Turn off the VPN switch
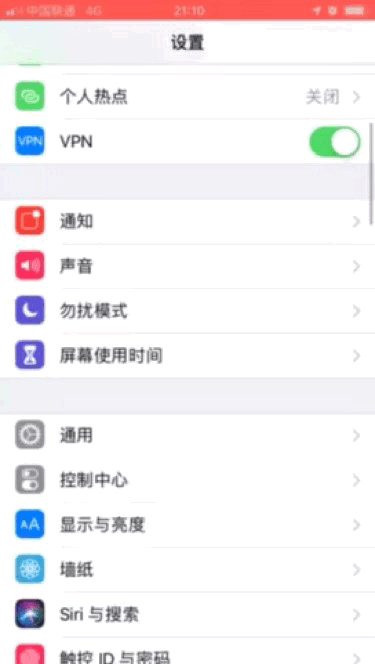The width and height of the screenshot is (375, 664). [x=335, y=142]
